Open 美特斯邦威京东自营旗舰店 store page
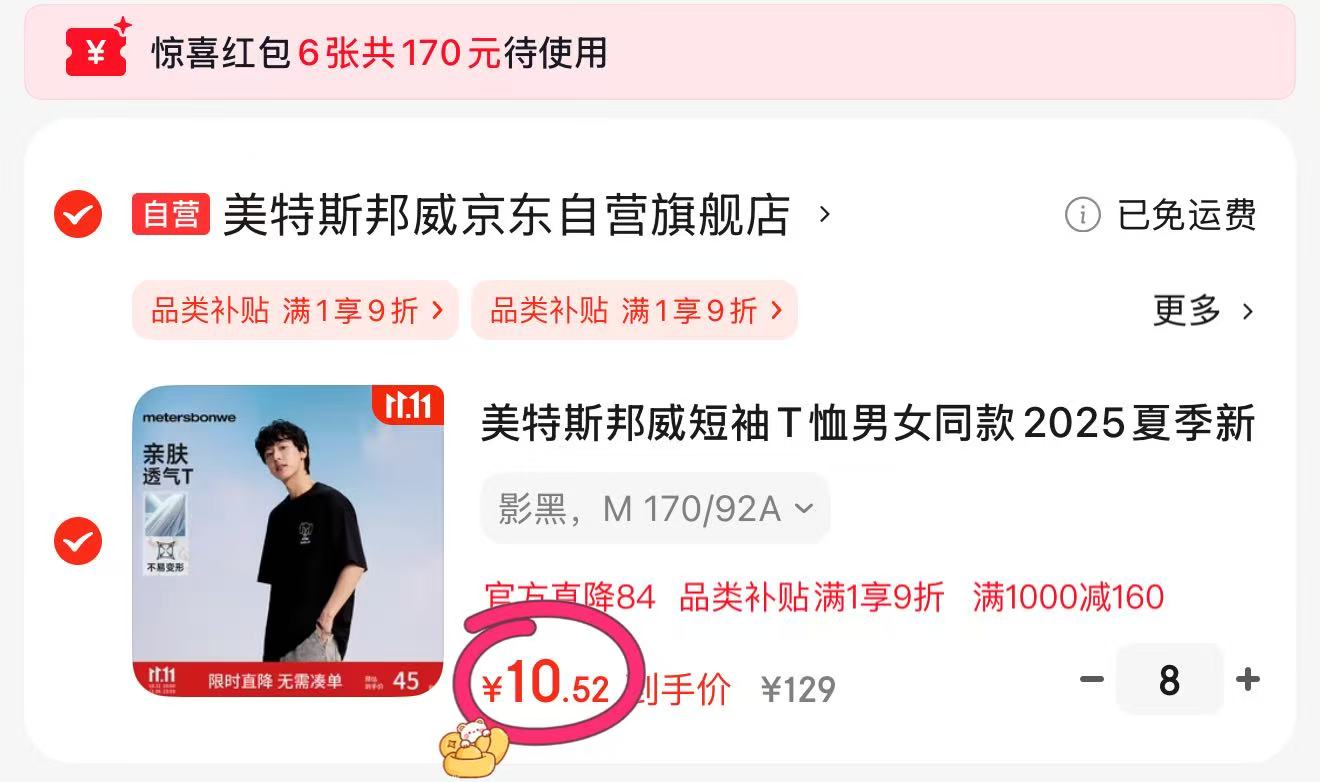1320x782 pixels. tap(506, 215)
